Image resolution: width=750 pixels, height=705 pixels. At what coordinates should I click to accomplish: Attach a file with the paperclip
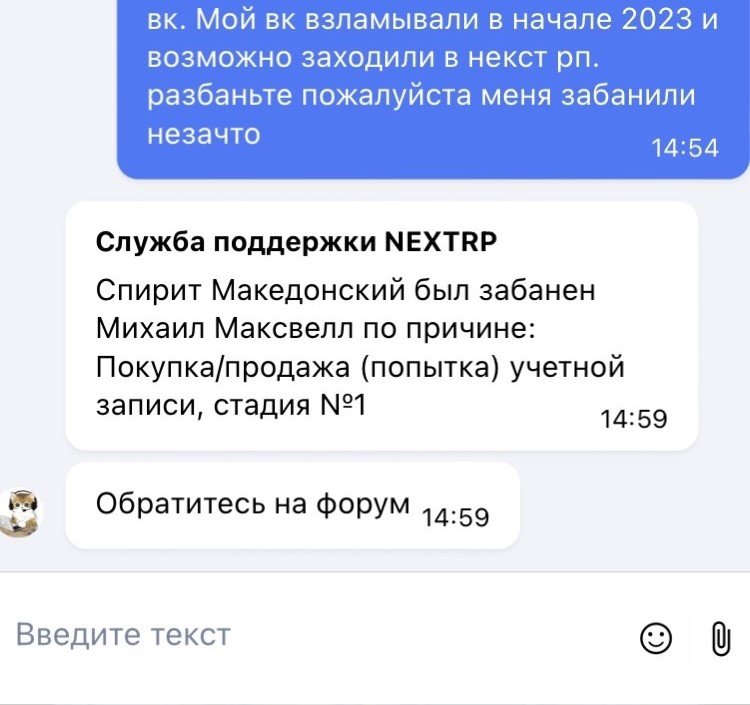720,638
